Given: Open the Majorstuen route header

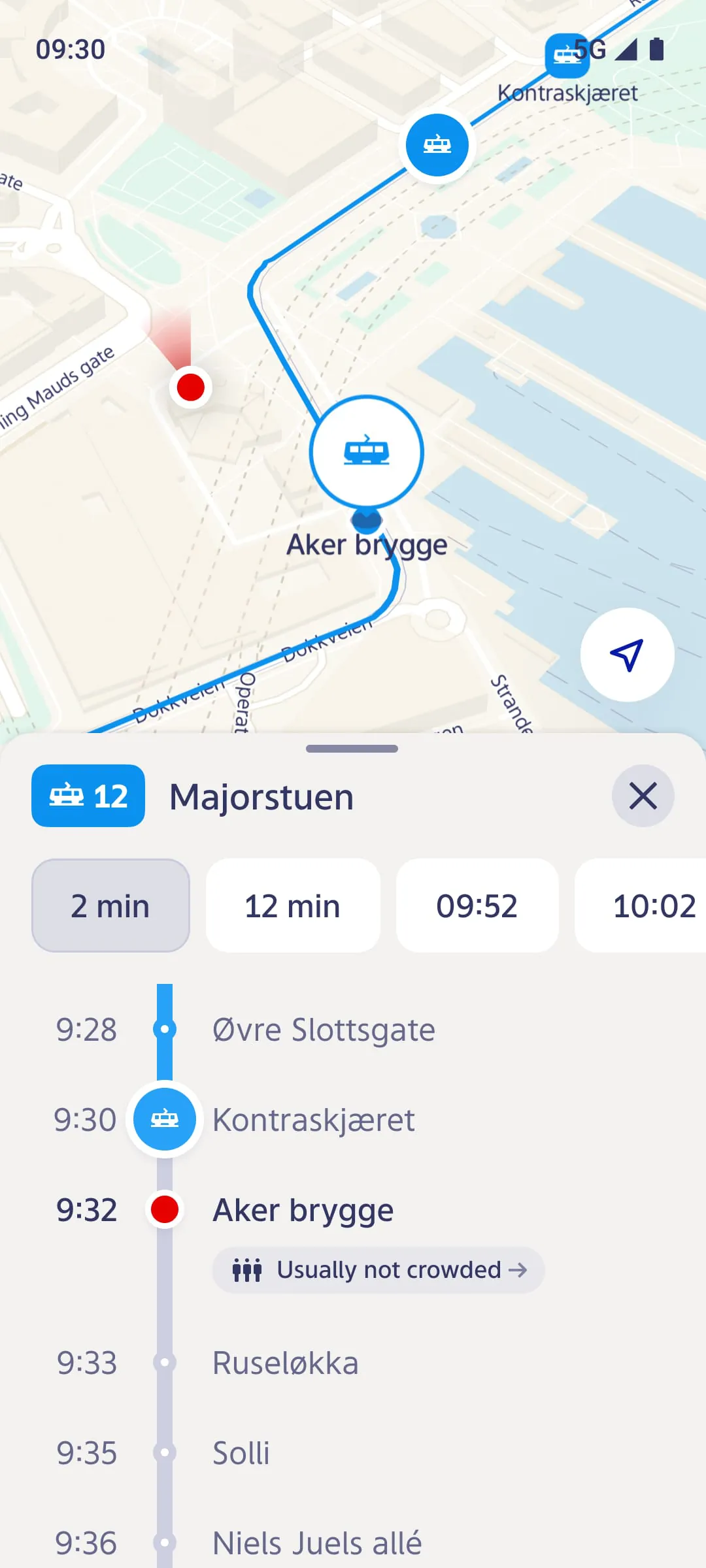Looking at the screenshot, I should point(261,796).
